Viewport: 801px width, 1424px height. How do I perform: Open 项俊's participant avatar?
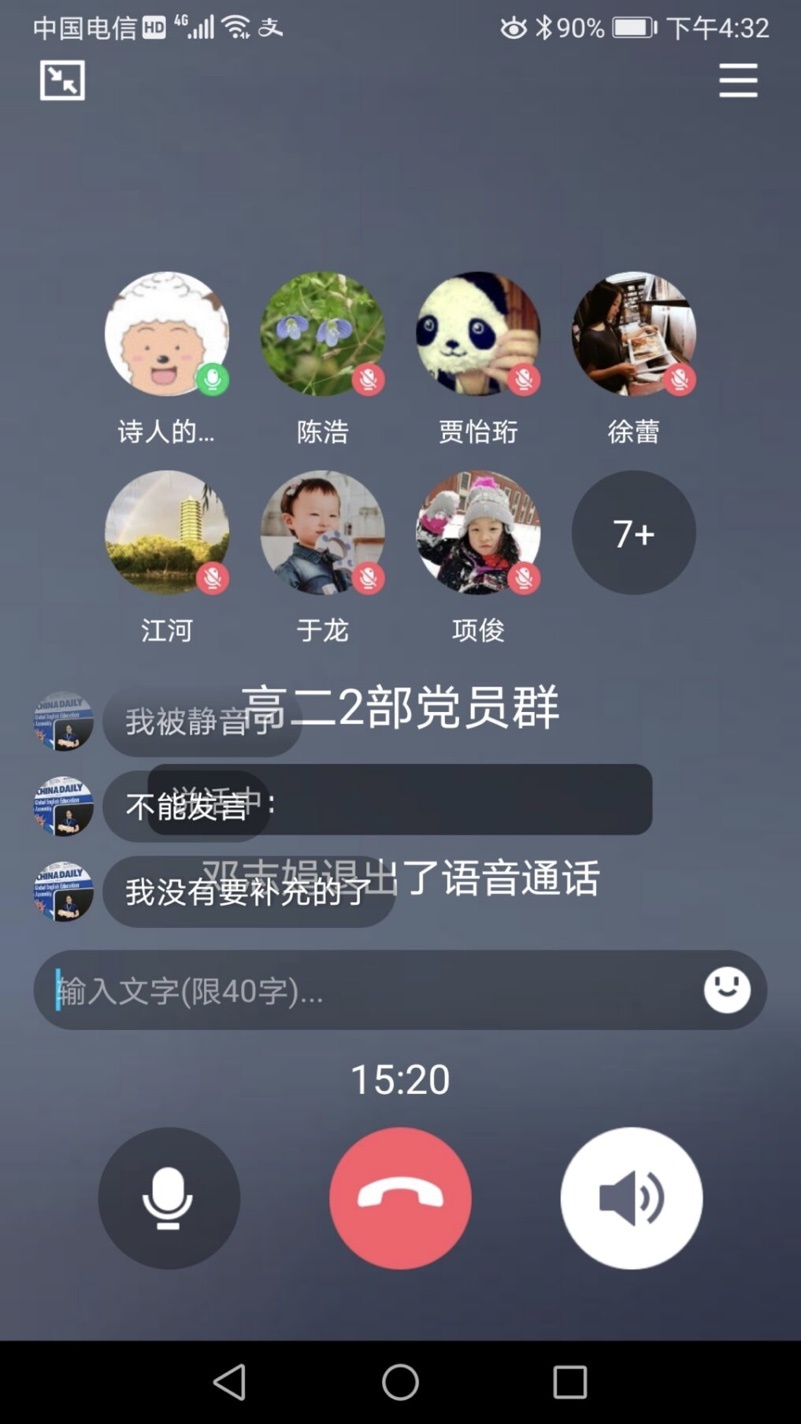click(x=478, y=533)
